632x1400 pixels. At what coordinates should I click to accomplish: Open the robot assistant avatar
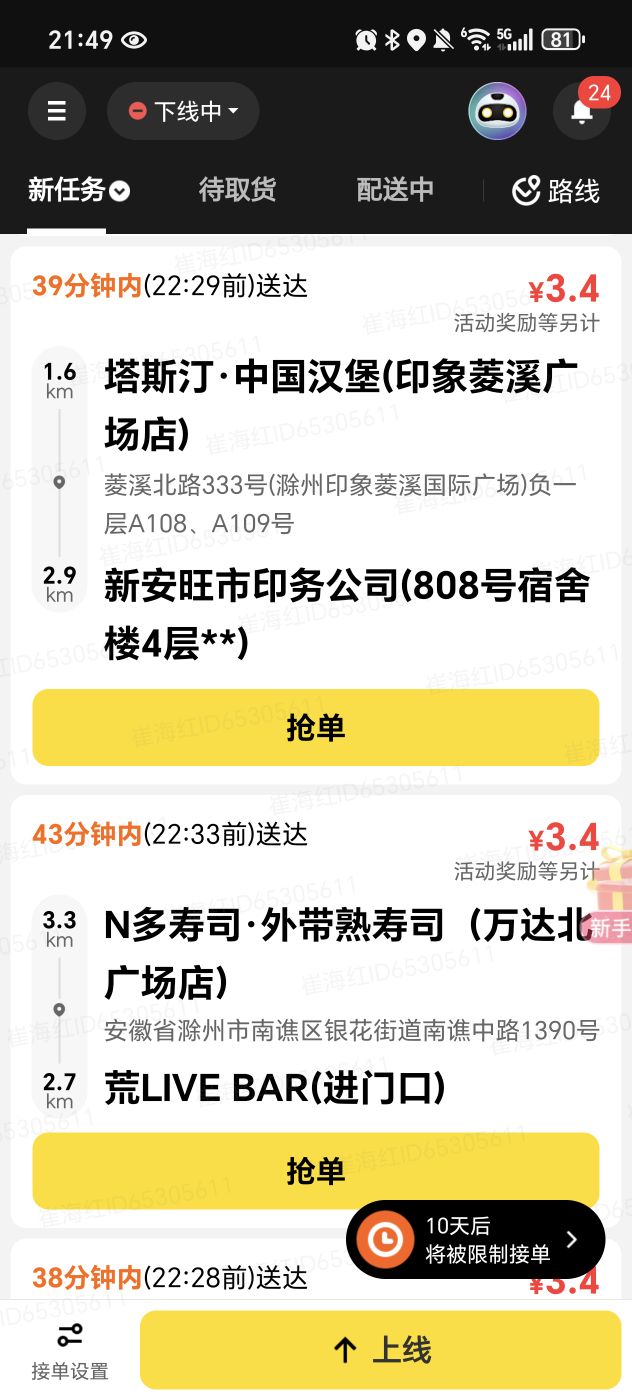tap(497, 111)
